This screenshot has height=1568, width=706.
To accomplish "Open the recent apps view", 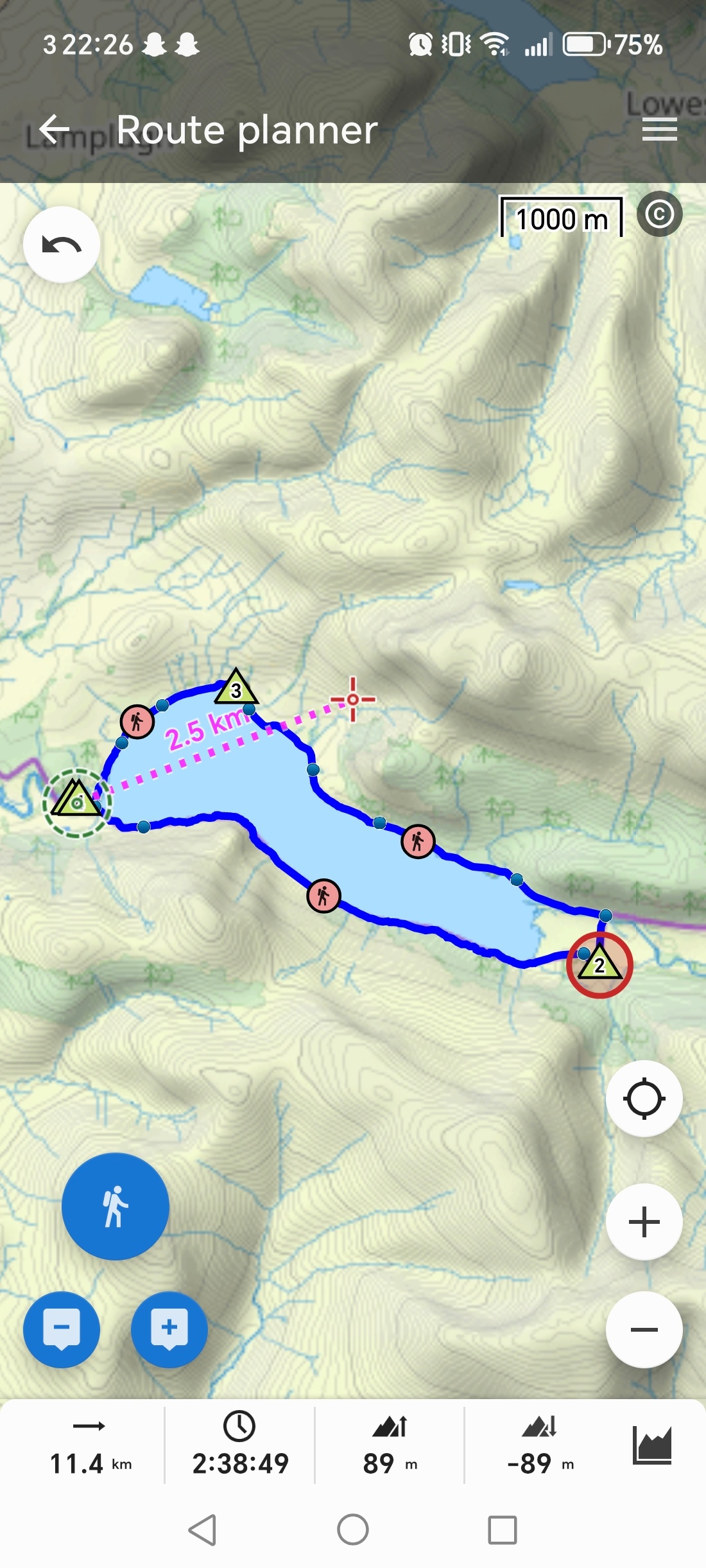I will (x=502, y=1529).
